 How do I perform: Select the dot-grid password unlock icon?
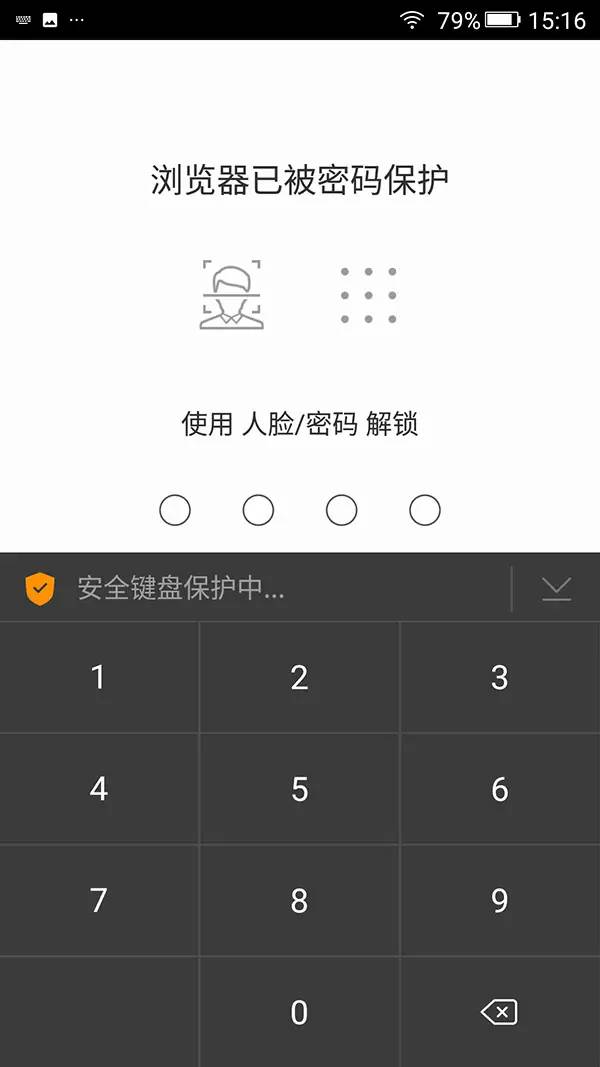[368, 295]
